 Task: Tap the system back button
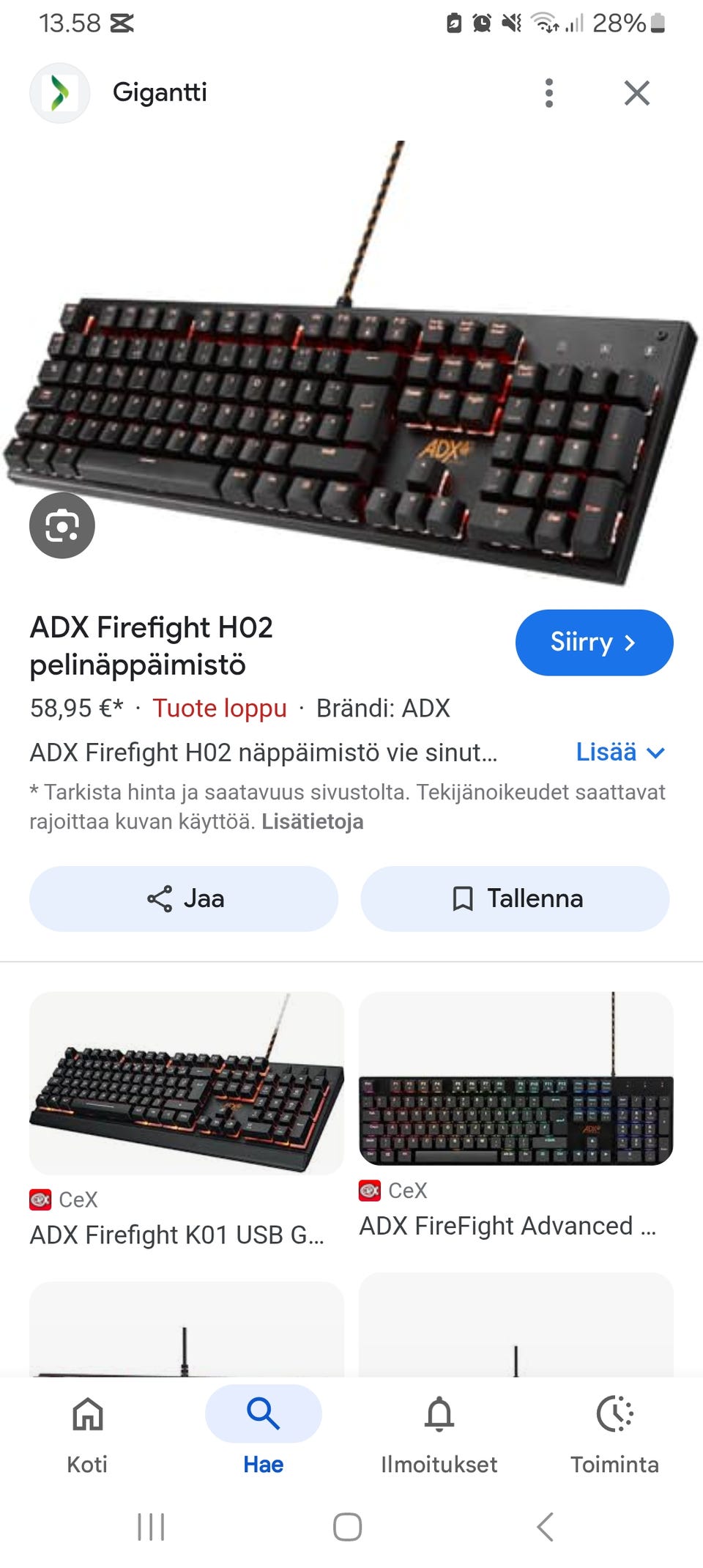click(x=545, y=1527)
